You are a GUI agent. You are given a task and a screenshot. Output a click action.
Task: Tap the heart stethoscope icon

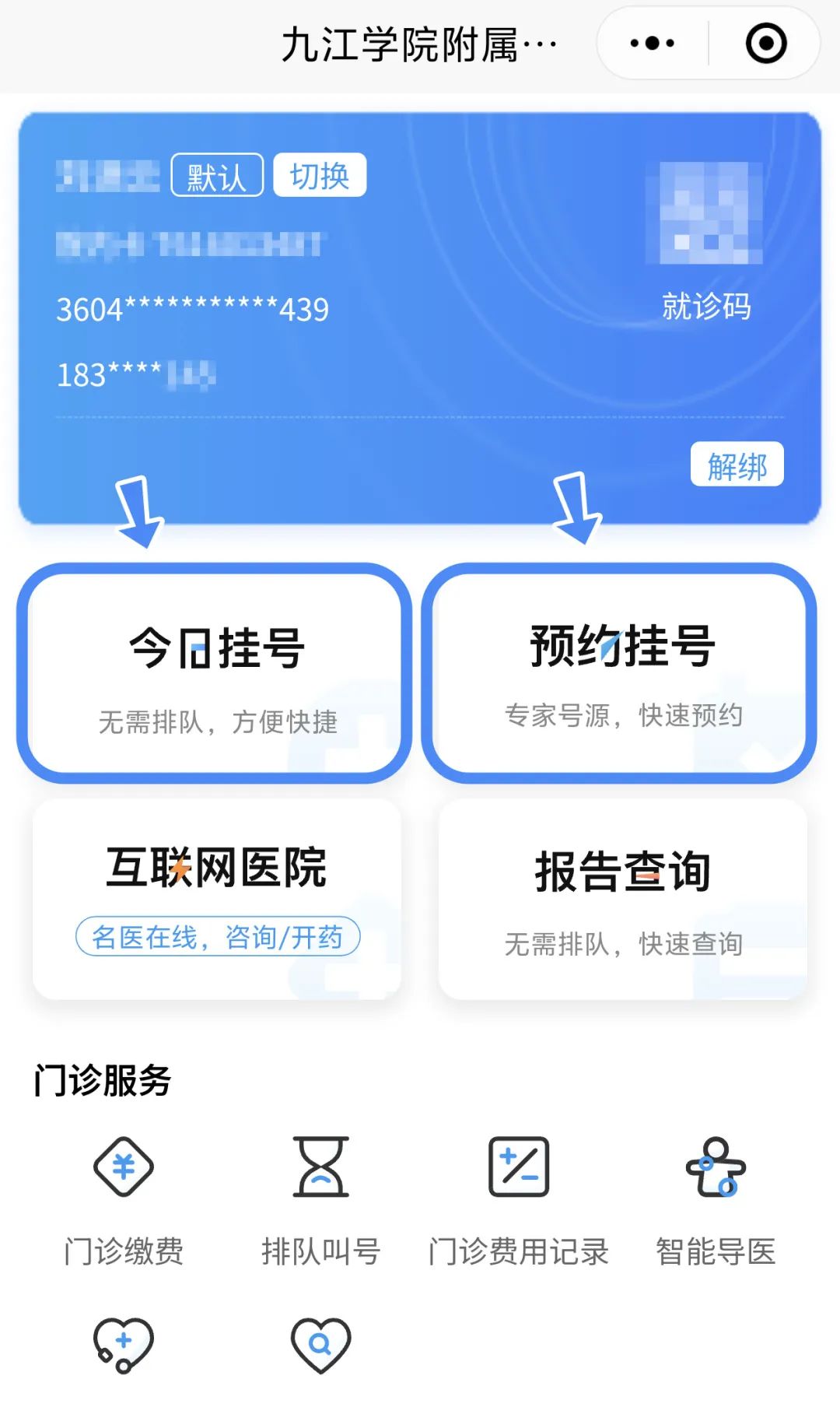point(124,1345)
